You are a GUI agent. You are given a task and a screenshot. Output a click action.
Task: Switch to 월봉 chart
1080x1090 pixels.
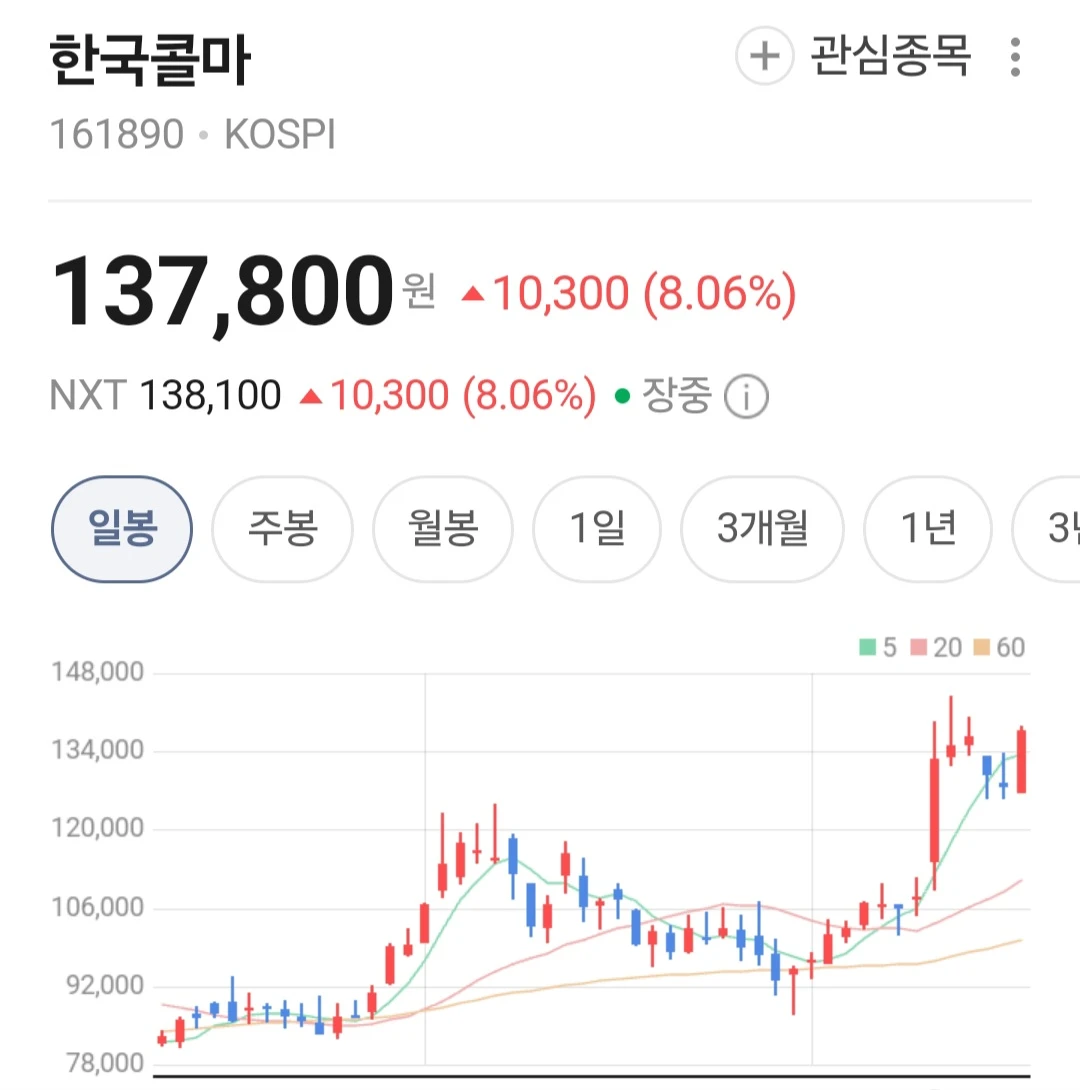[x=443, y=529]
